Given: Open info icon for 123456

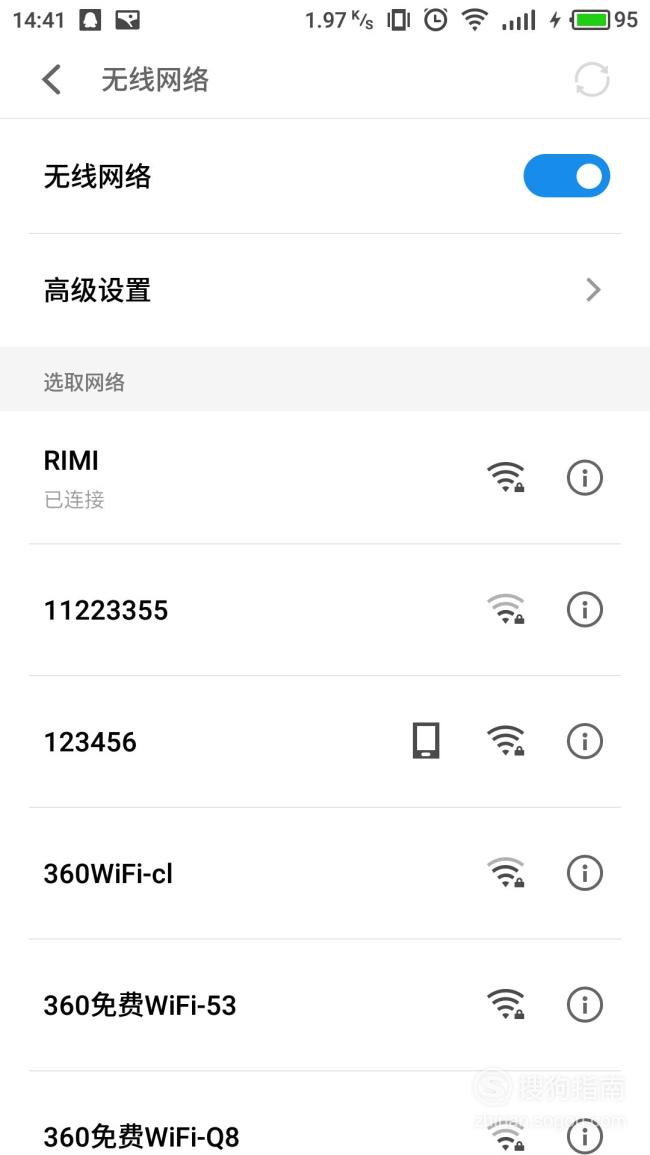Looking at the screenshot, I should pyautogui.click(x=584, y=741).
